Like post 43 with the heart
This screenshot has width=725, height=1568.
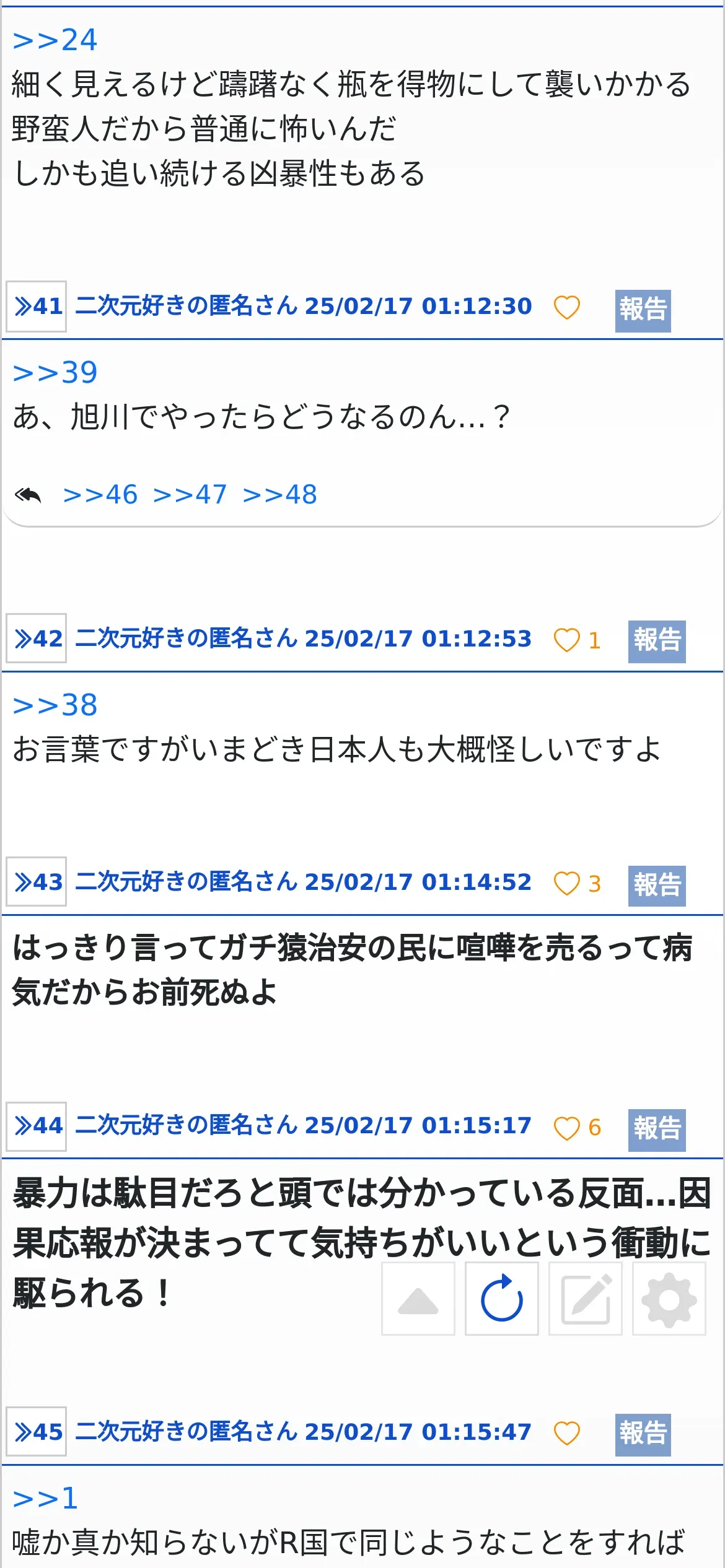[566, 883]
